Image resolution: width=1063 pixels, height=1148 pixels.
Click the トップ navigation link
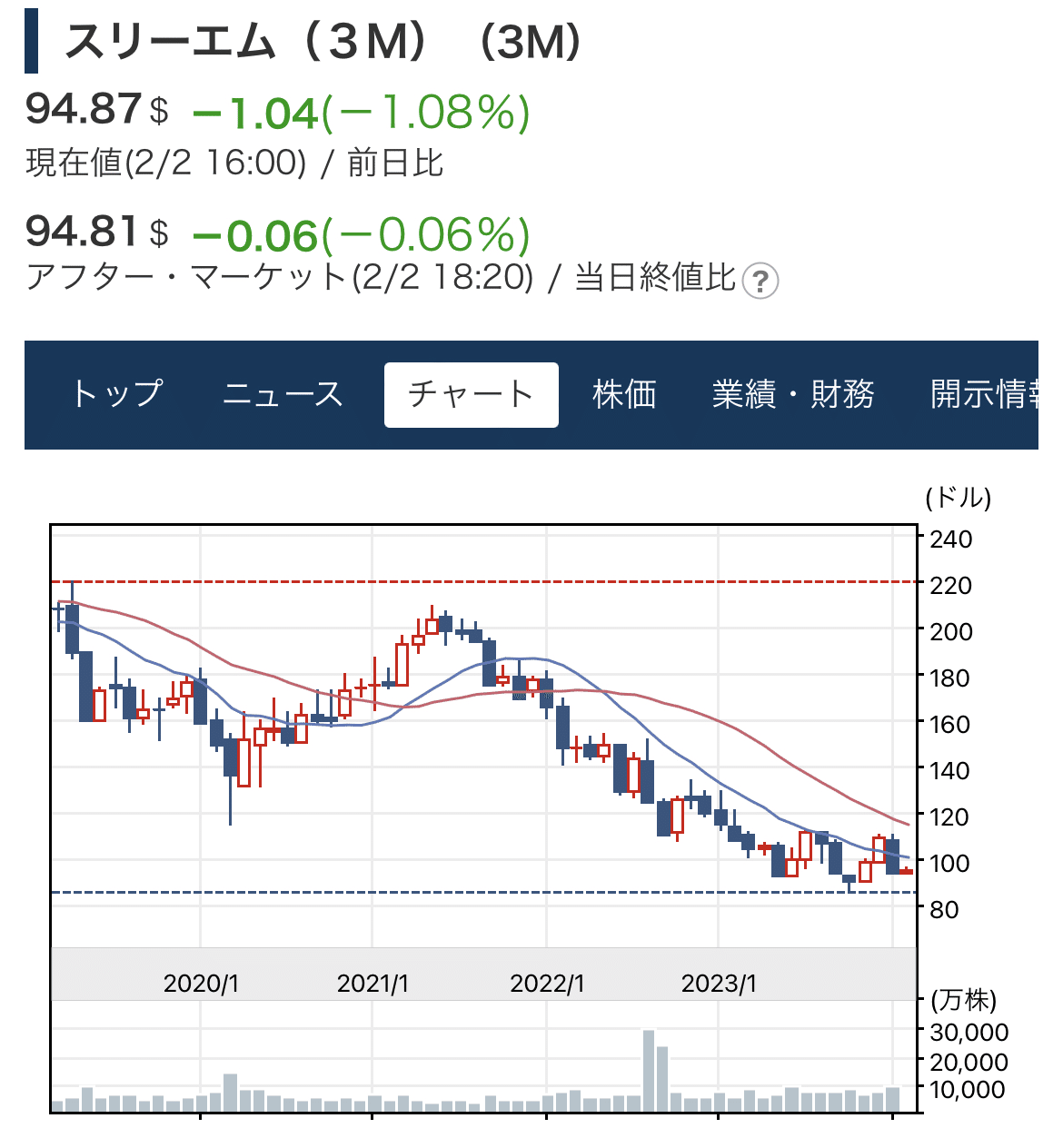[x=119, y=393]
